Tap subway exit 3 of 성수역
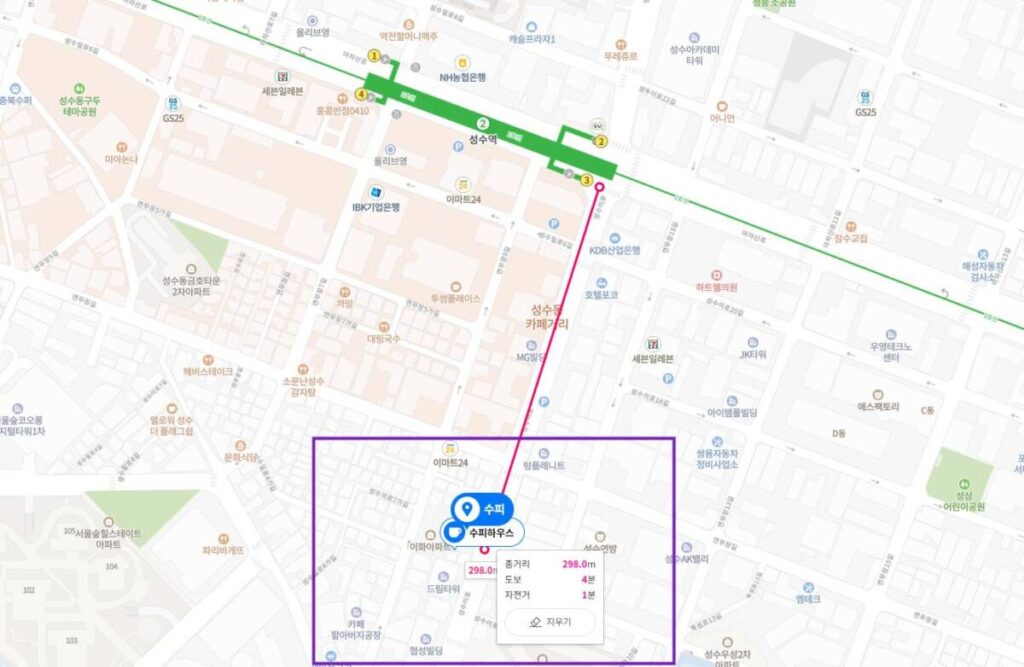The width and height of the screenshot is (1024, 667). (586, 180)
